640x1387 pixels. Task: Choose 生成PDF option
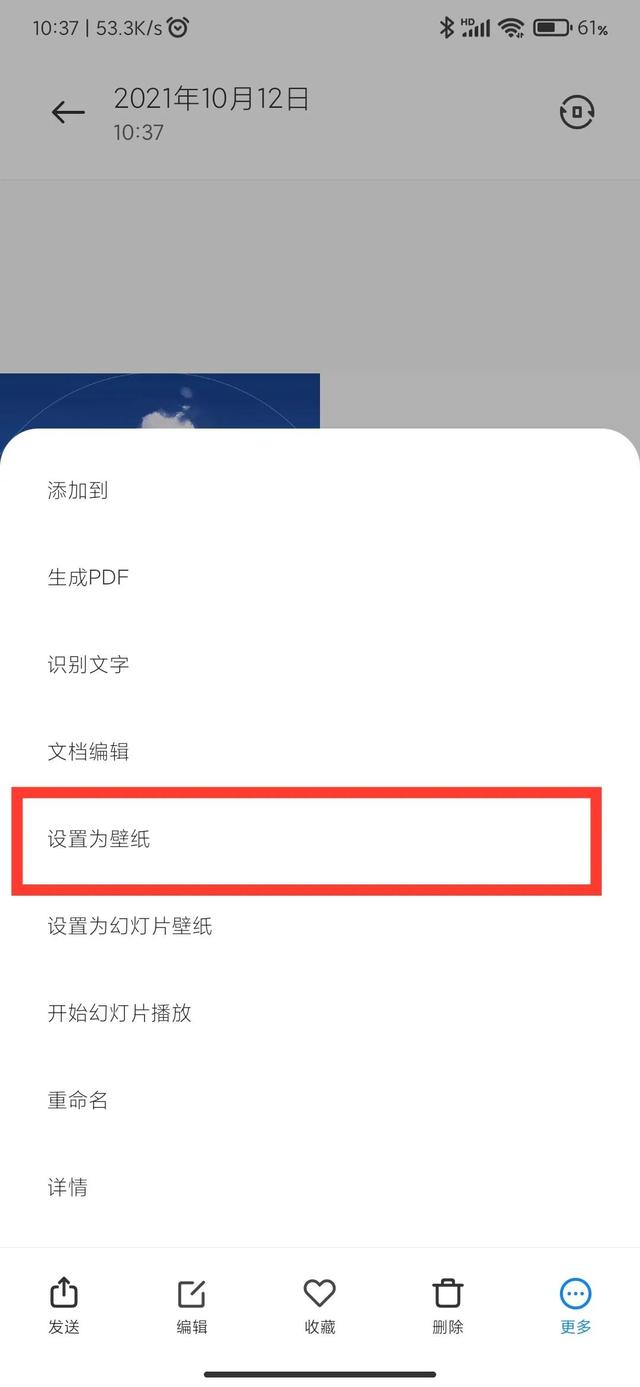tap(88, 577)
